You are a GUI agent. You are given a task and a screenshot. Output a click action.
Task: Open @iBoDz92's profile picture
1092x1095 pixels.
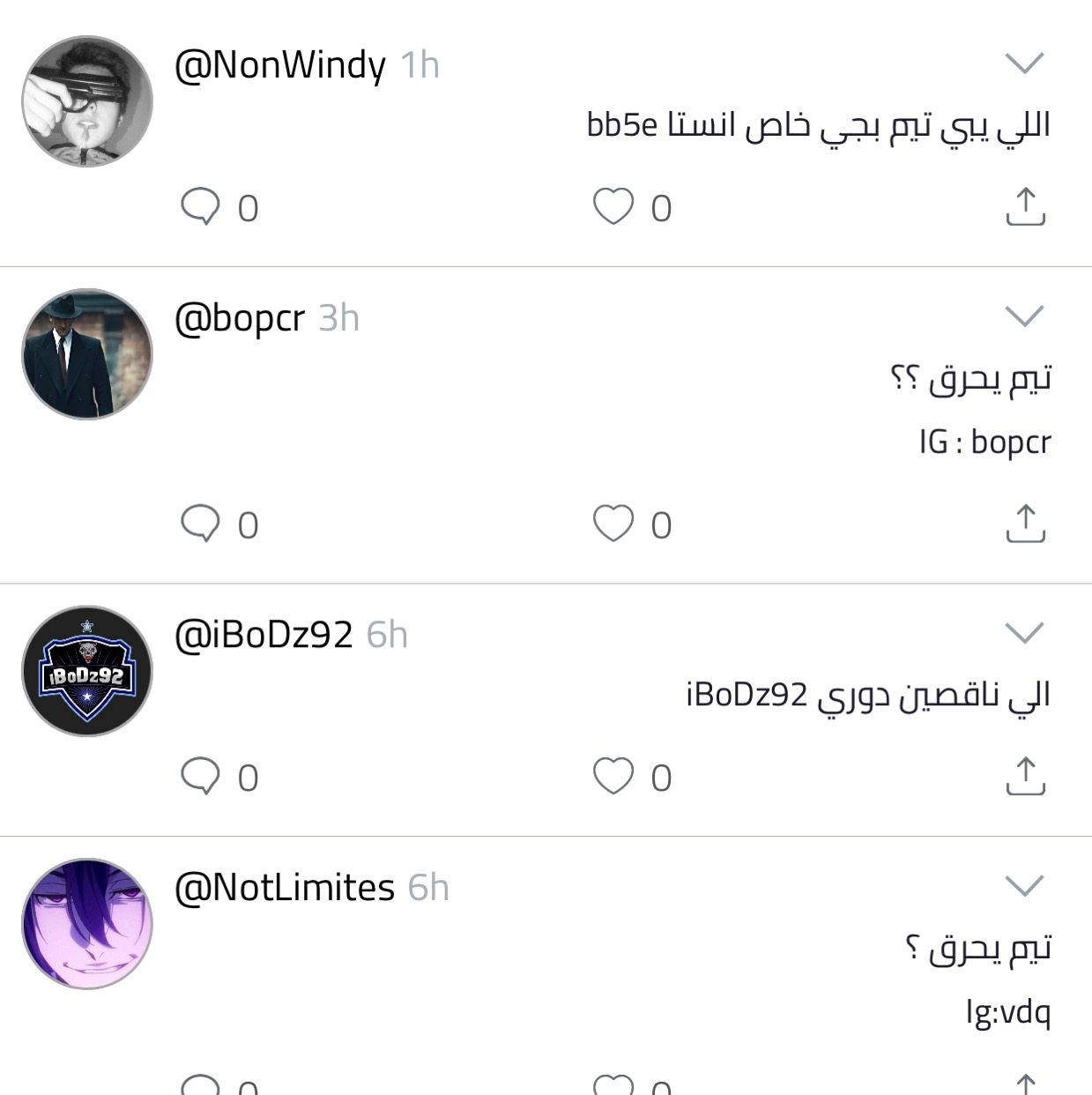click(x=87, y=671)
